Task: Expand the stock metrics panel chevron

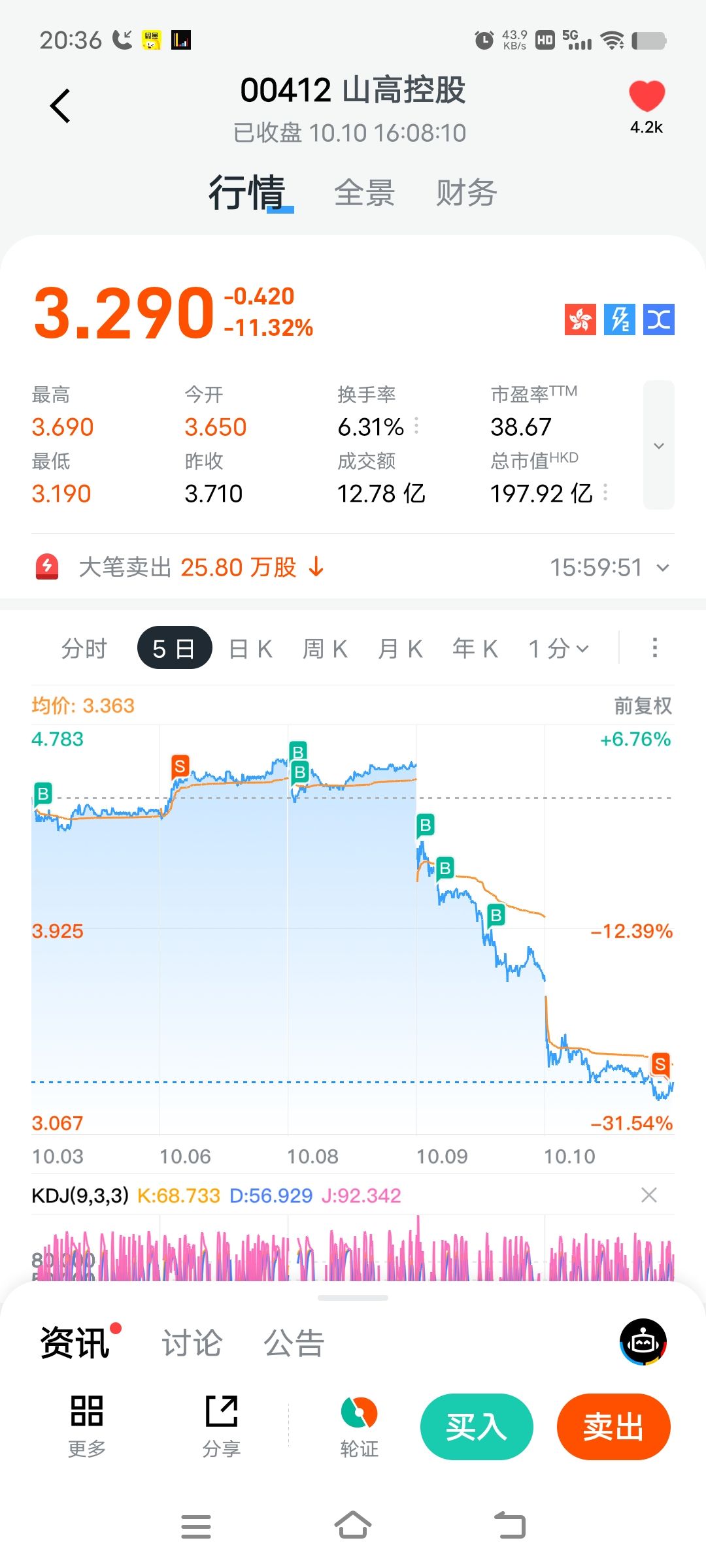Action: [658, 446]
